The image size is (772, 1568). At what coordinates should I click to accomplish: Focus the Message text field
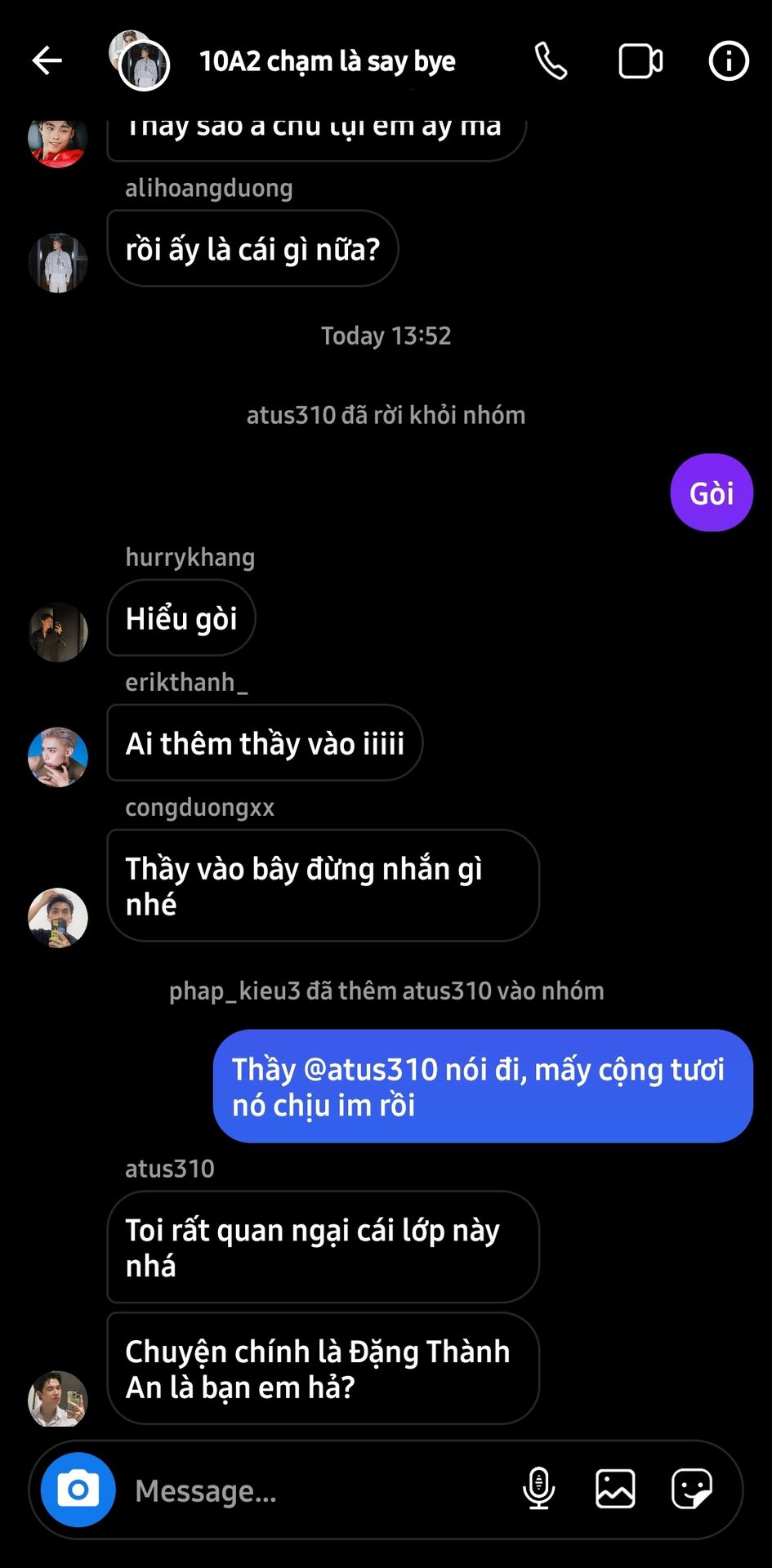click(x=319, y=1490)
